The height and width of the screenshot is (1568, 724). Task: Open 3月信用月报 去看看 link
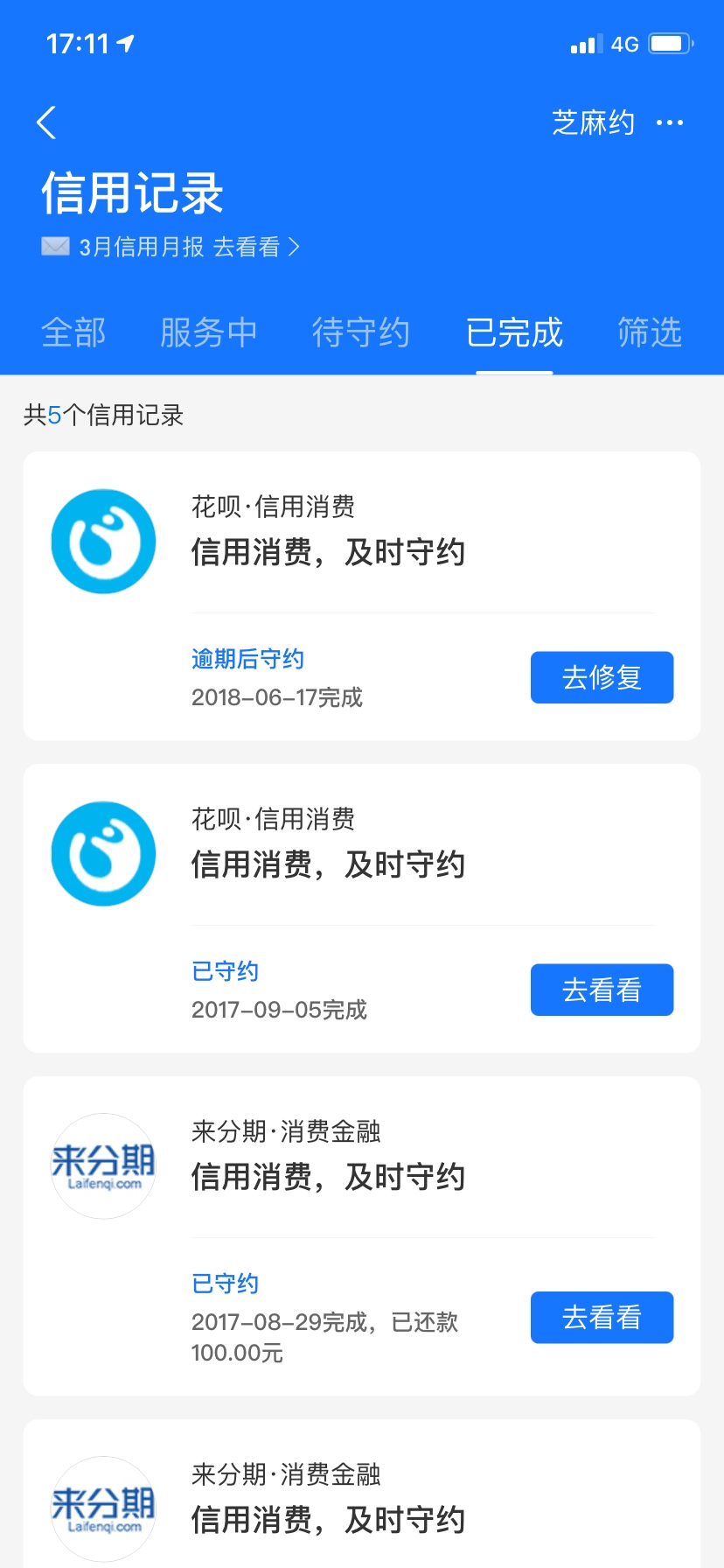click(x=171, y=247)
